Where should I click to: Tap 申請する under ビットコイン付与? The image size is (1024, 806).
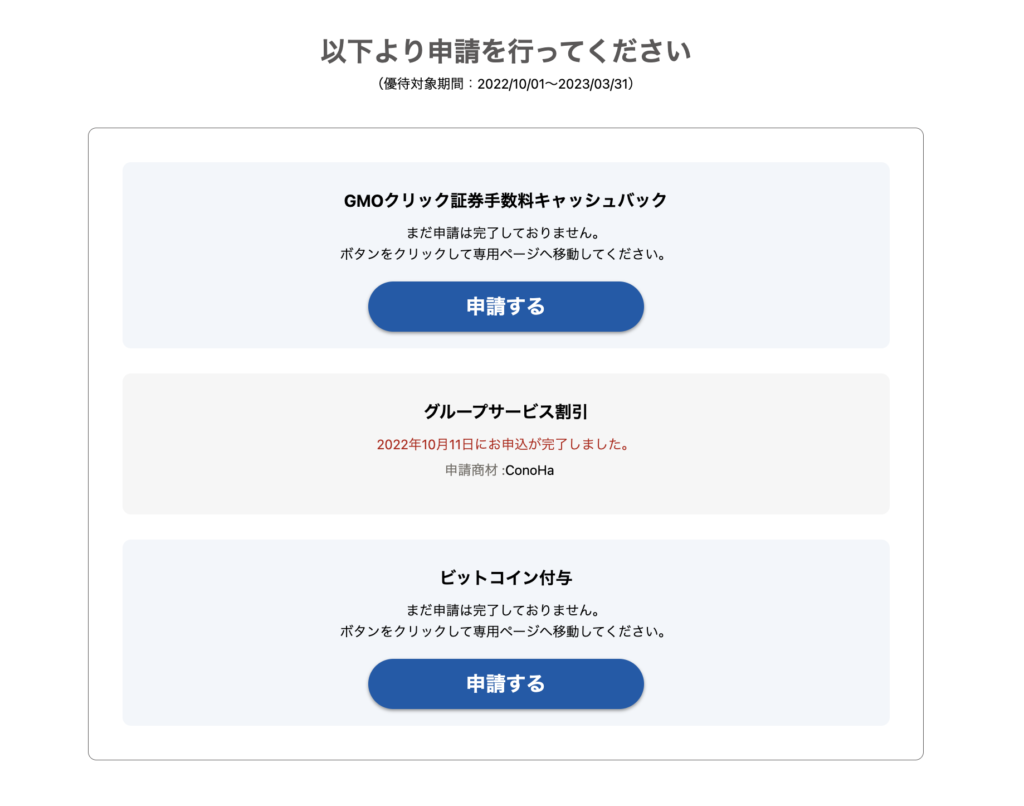click(505, 684)
